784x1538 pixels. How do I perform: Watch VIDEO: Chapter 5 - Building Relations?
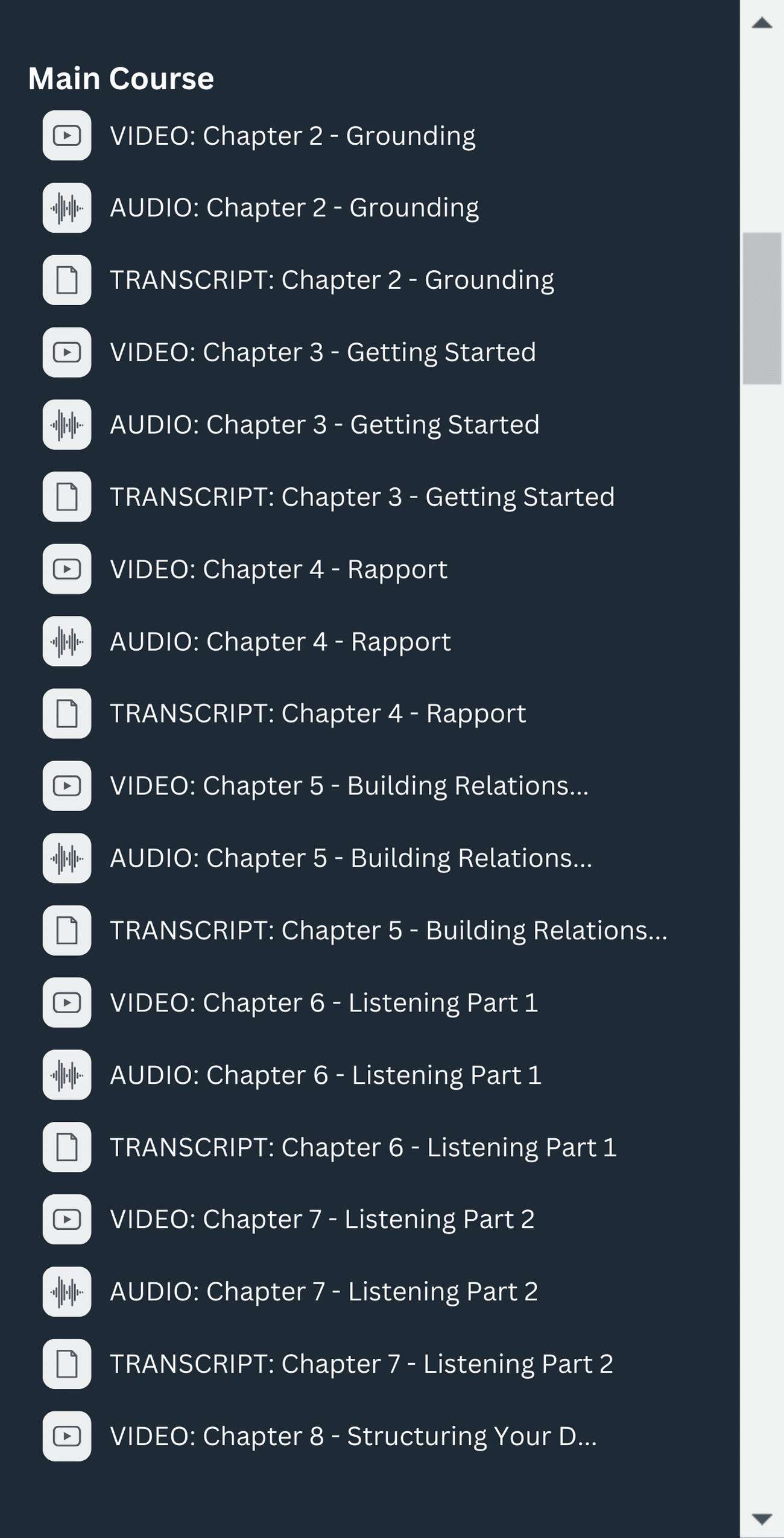[x=349, y=786]
